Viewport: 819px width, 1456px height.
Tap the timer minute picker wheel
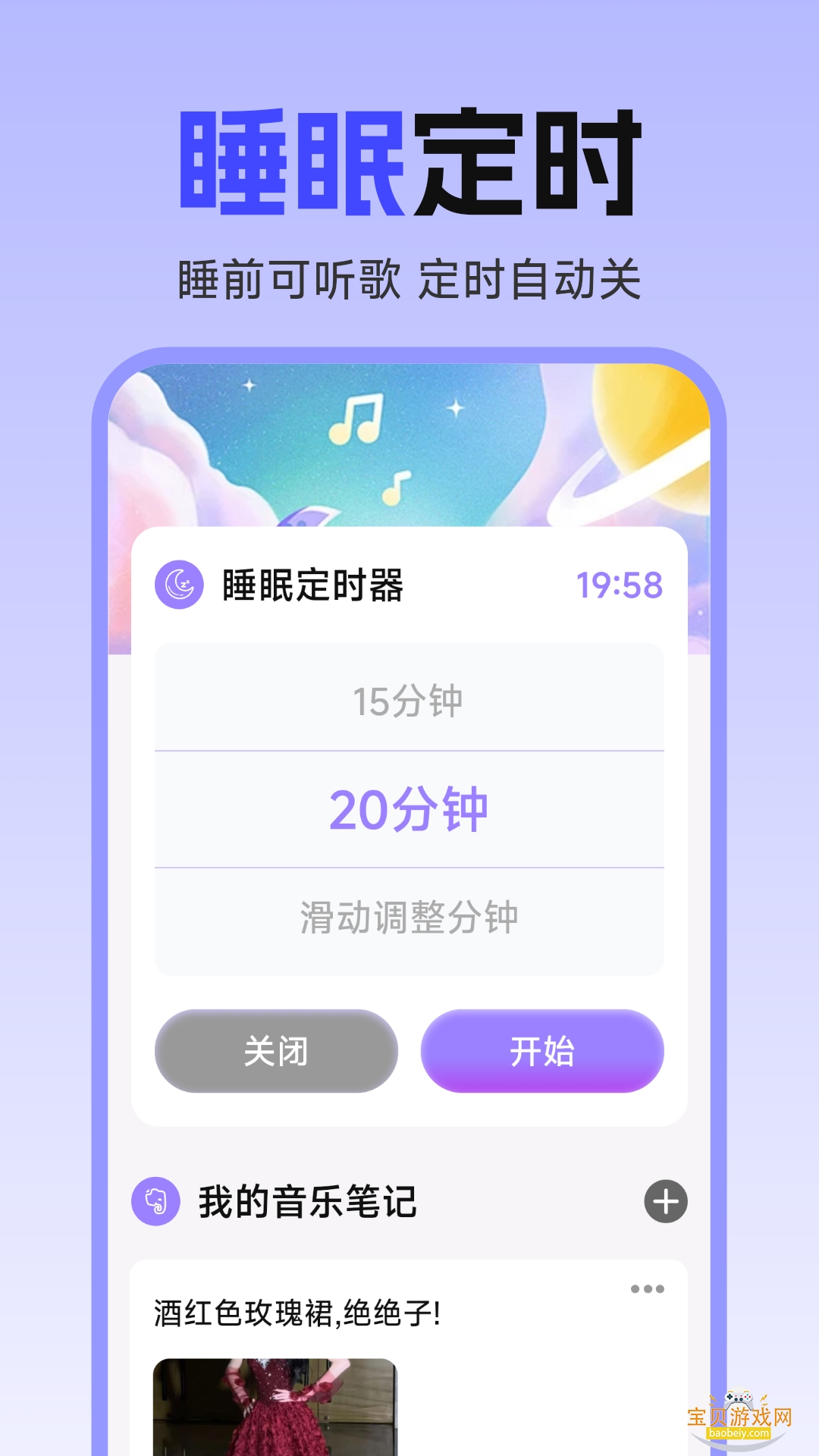[409, 809]
